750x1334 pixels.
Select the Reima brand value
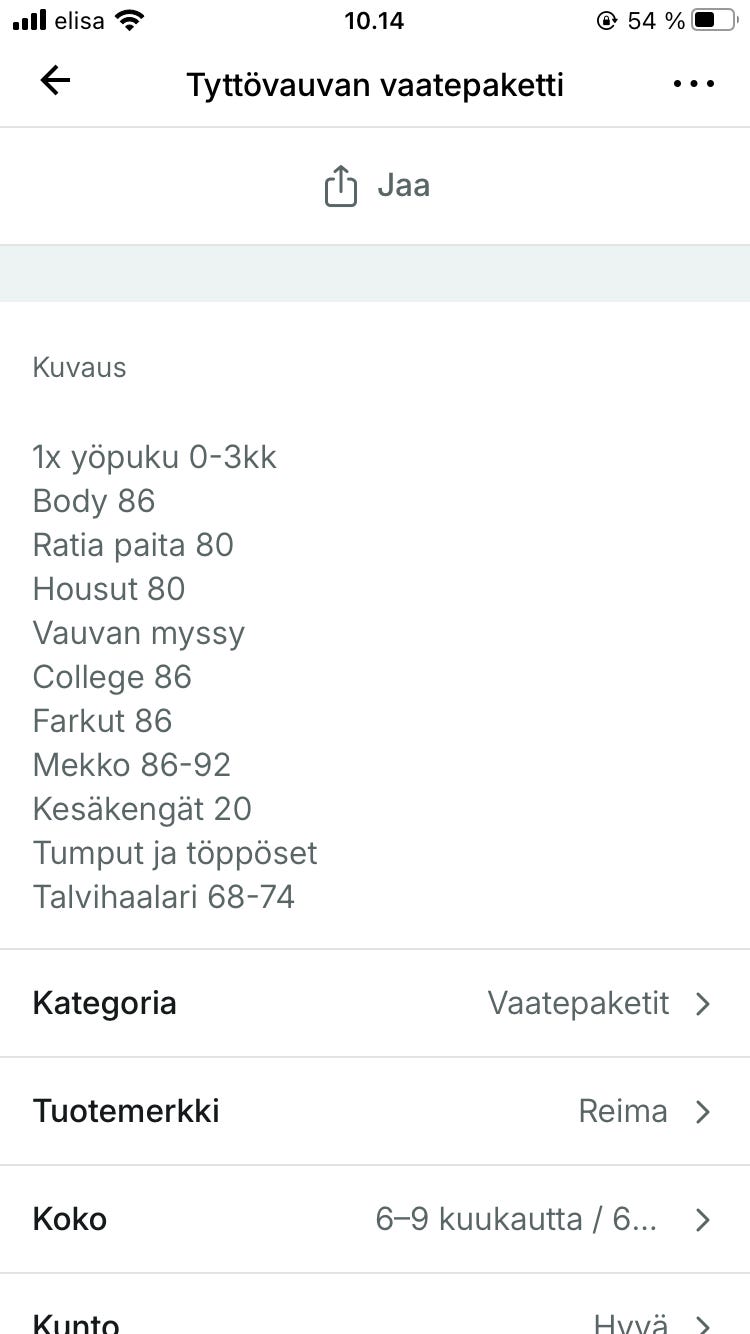coord(623,1111)
